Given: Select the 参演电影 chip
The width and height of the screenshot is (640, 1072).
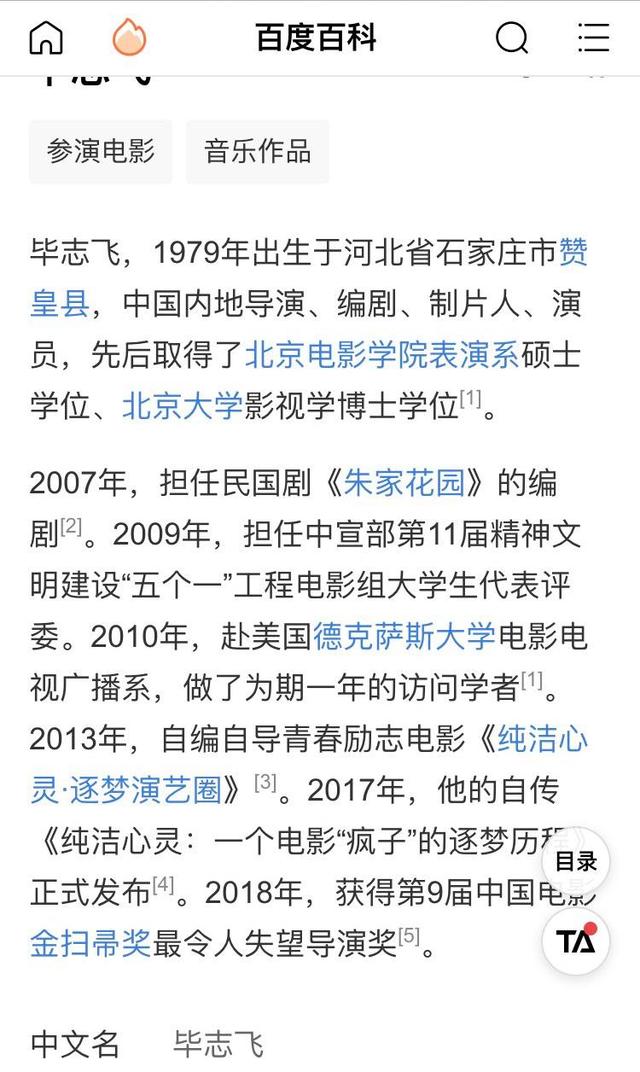Looking at the screenshot, I should point(101,152).
